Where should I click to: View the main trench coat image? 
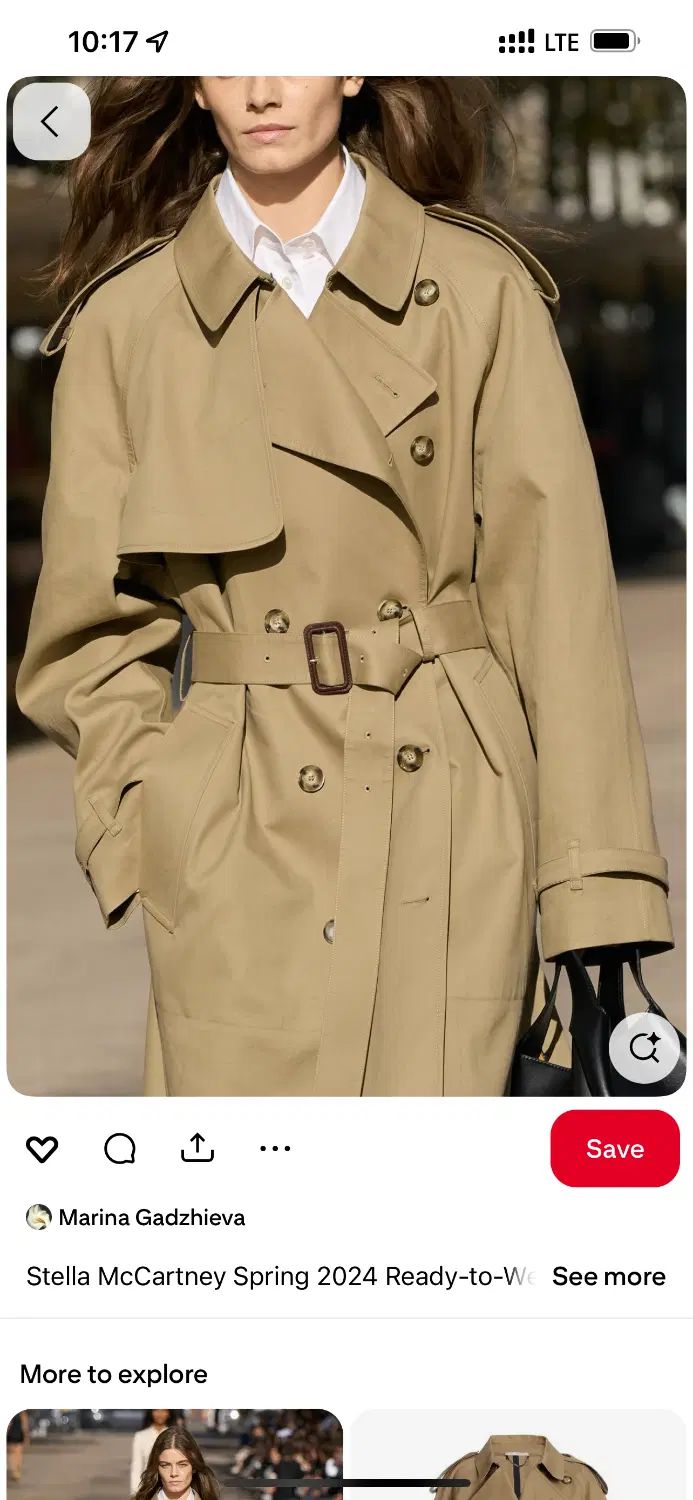346,600
